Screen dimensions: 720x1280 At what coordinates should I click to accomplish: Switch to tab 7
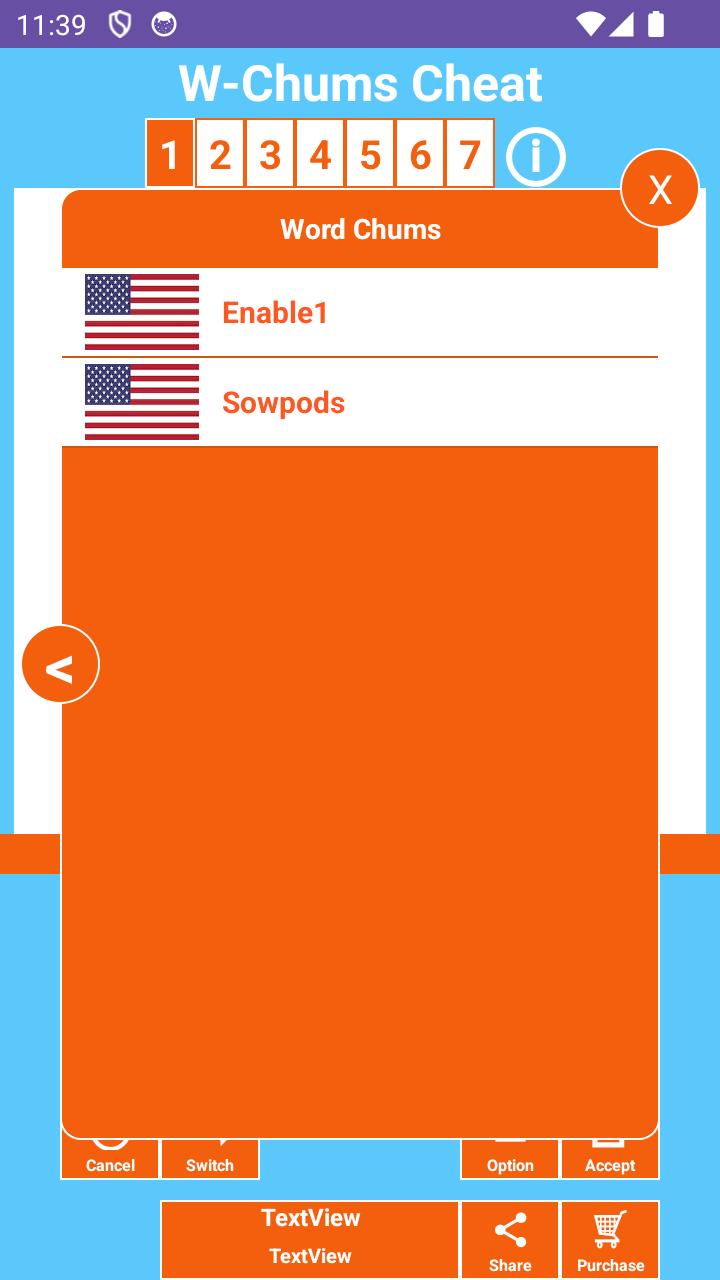pos(470,153)
